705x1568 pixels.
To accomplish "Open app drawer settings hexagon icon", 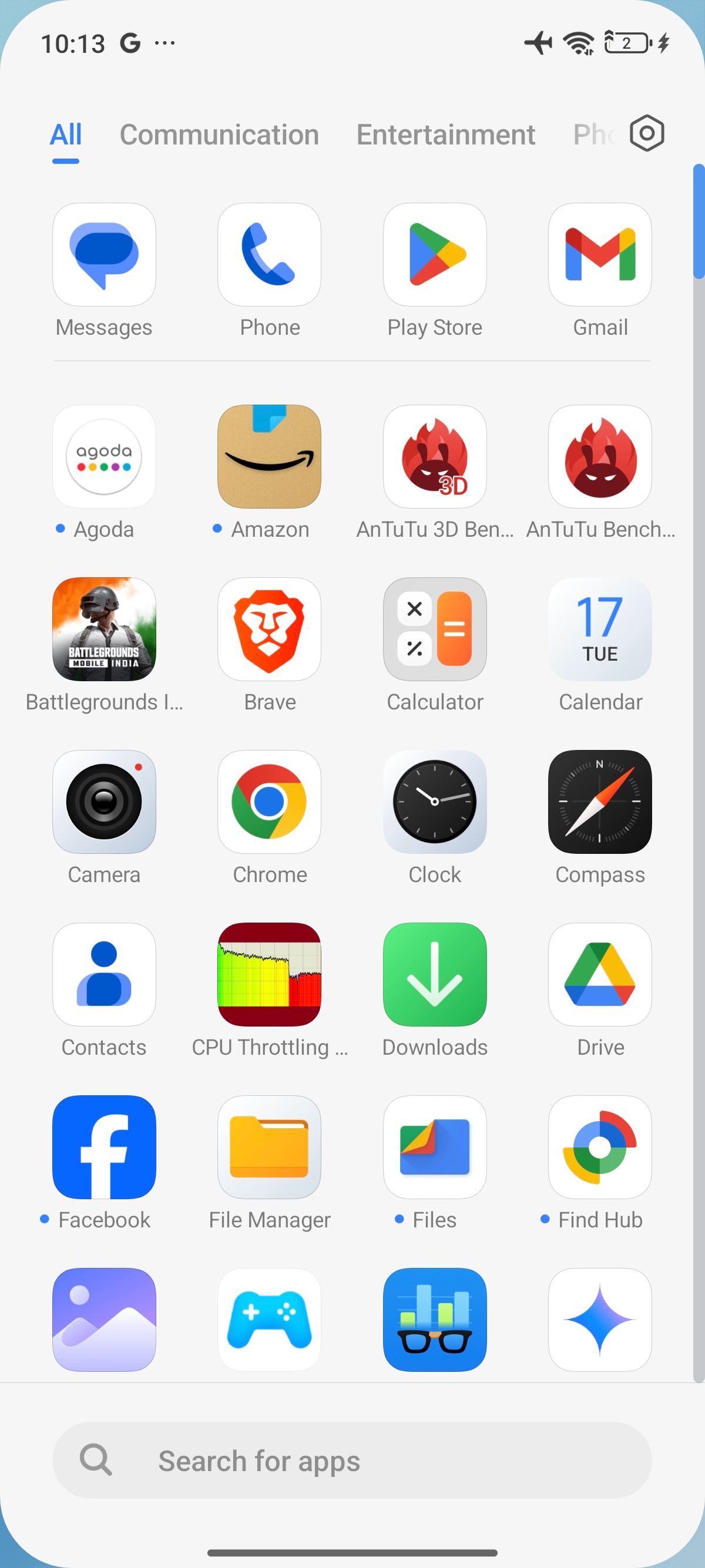I will point(647,133).
